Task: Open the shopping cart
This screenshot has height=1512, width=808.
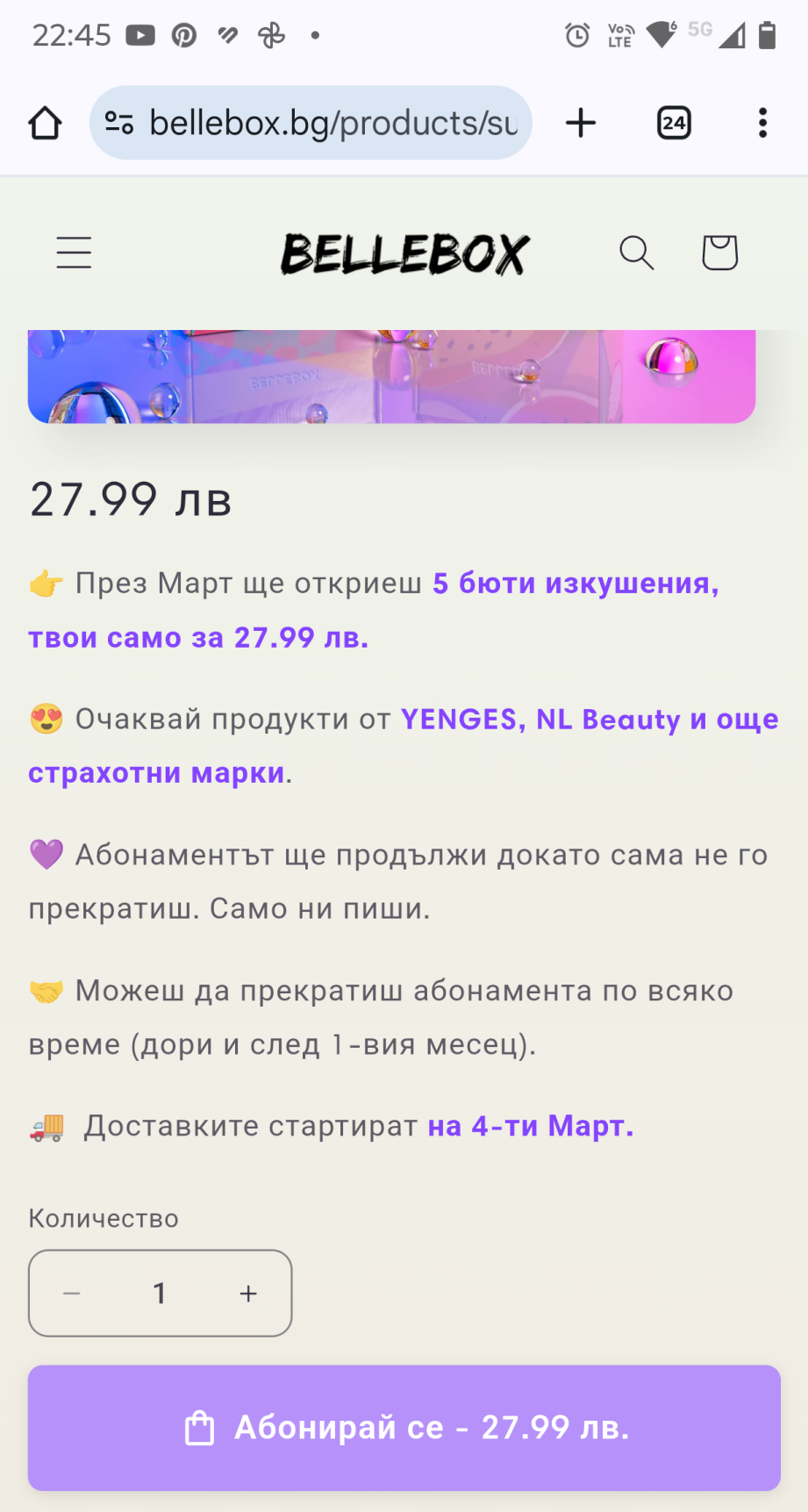Action: [x=719, y=253]
